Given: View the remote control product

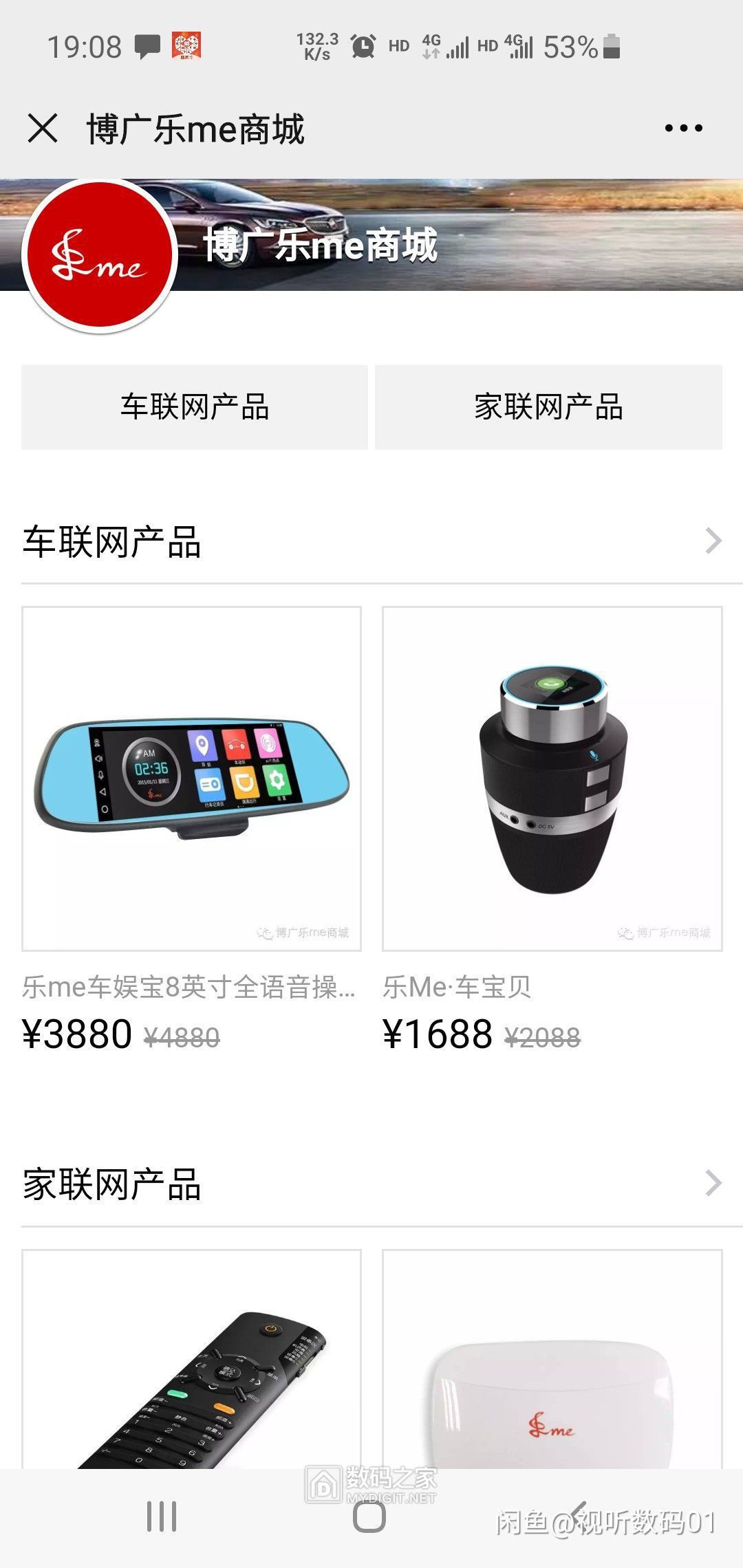Looking at the screenshot, I should [x=191, y=1362].
